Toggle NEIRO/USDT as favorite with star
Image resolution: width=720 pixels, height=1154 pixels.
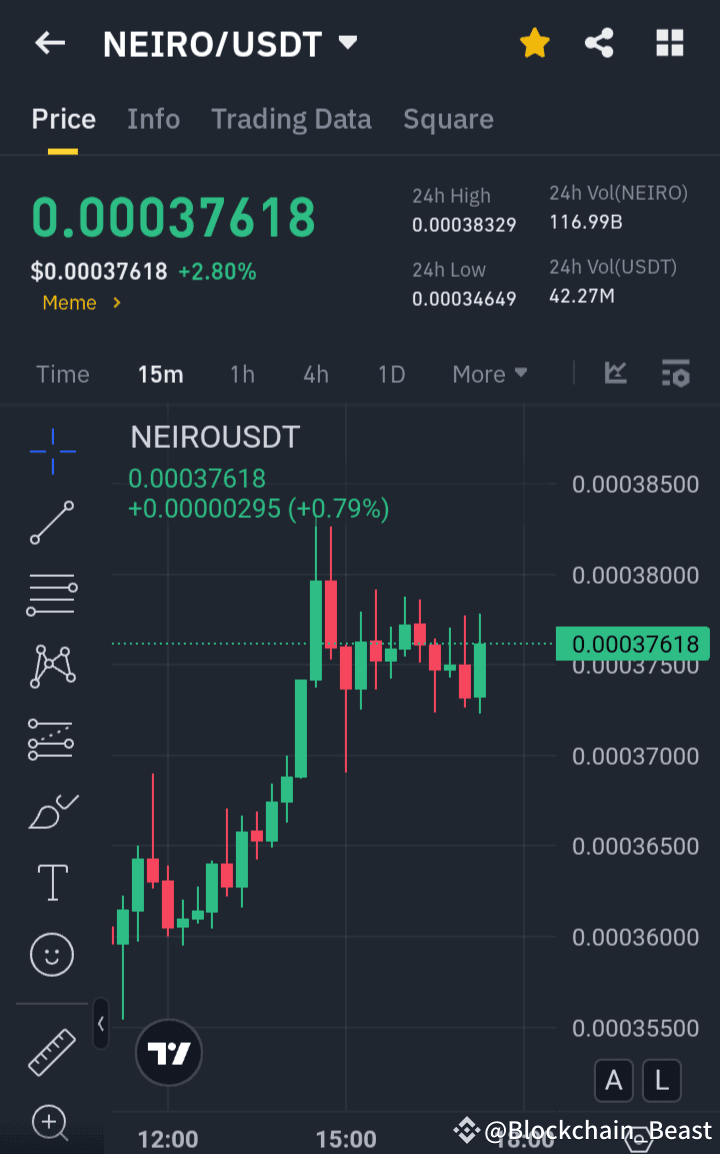tap(535, 43)
